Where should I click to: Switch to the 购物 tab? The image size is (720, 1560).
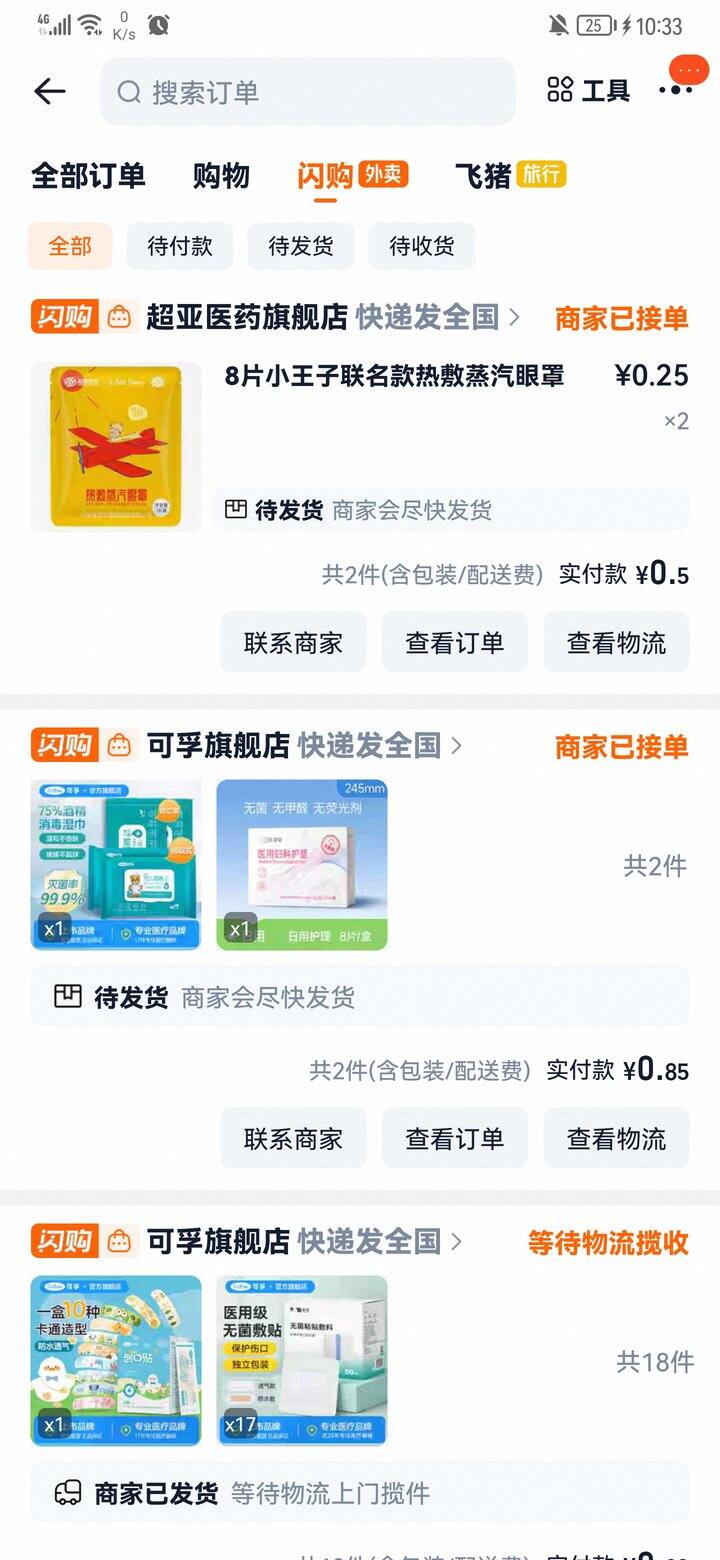click(221, 176)
